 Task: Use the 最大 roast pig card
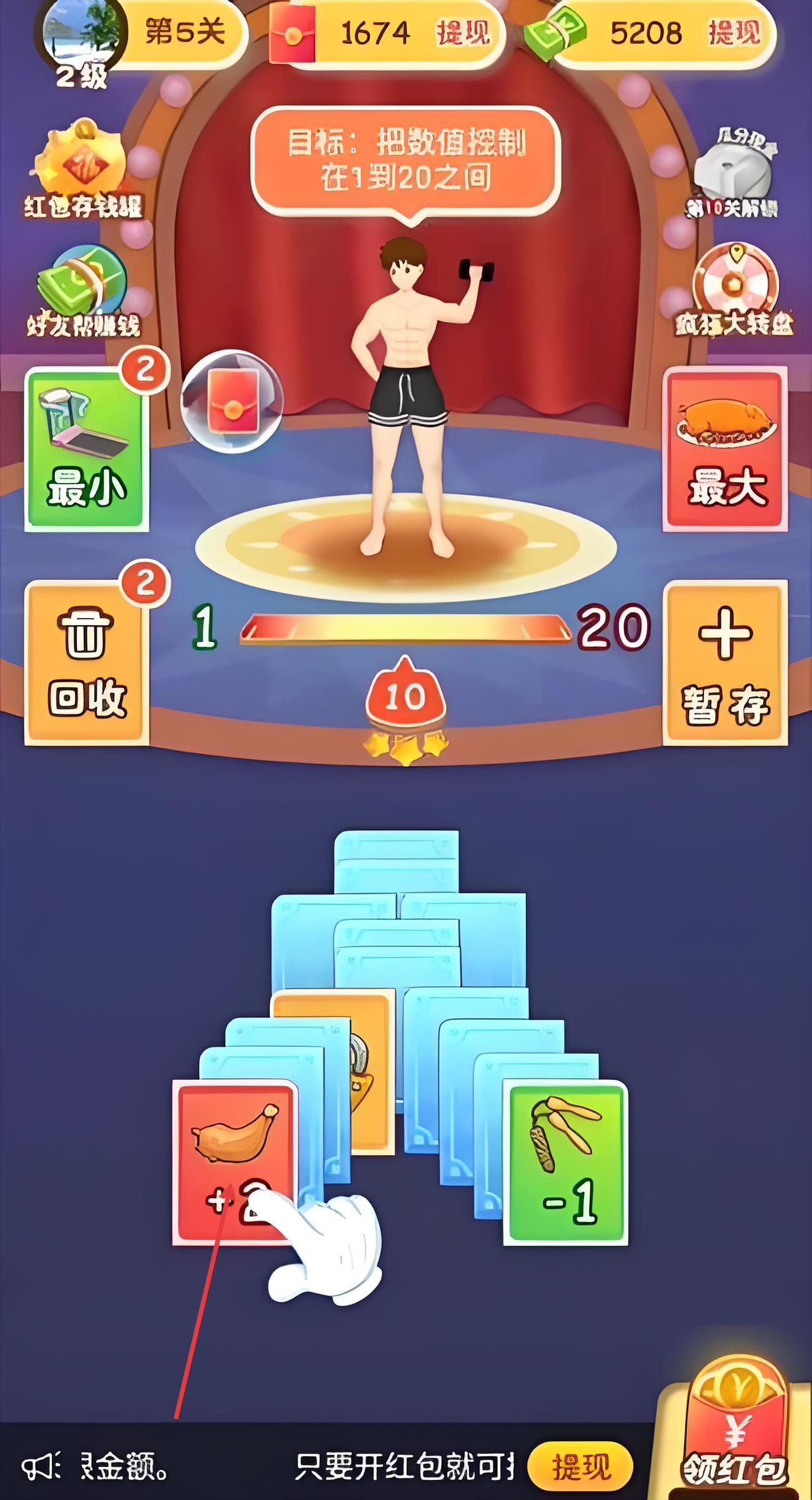pyautogui.click(x=726, y=449)
